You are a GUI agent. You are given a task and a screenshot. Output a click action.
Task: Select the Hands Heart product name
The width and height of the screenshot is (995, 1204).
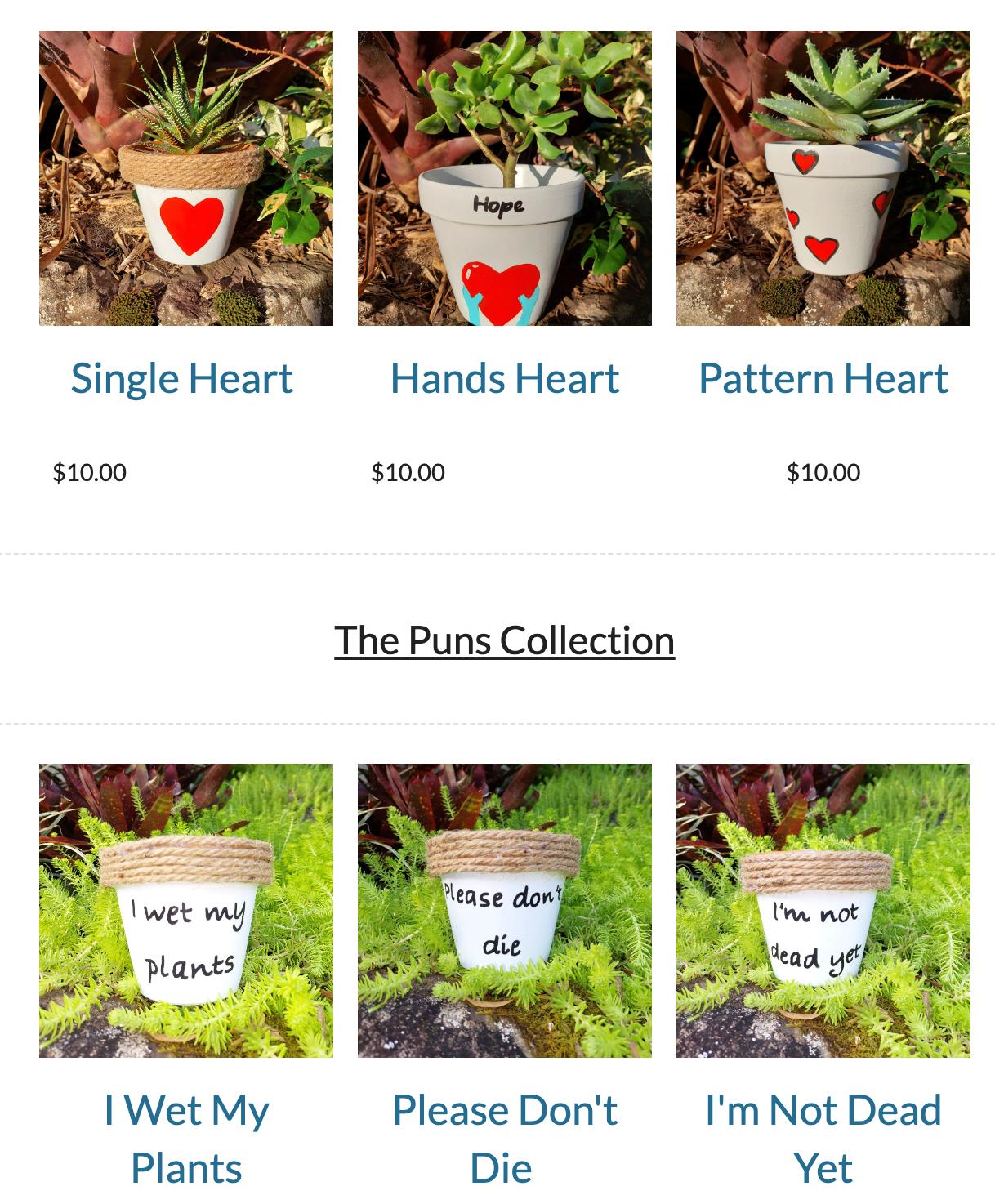505,378
